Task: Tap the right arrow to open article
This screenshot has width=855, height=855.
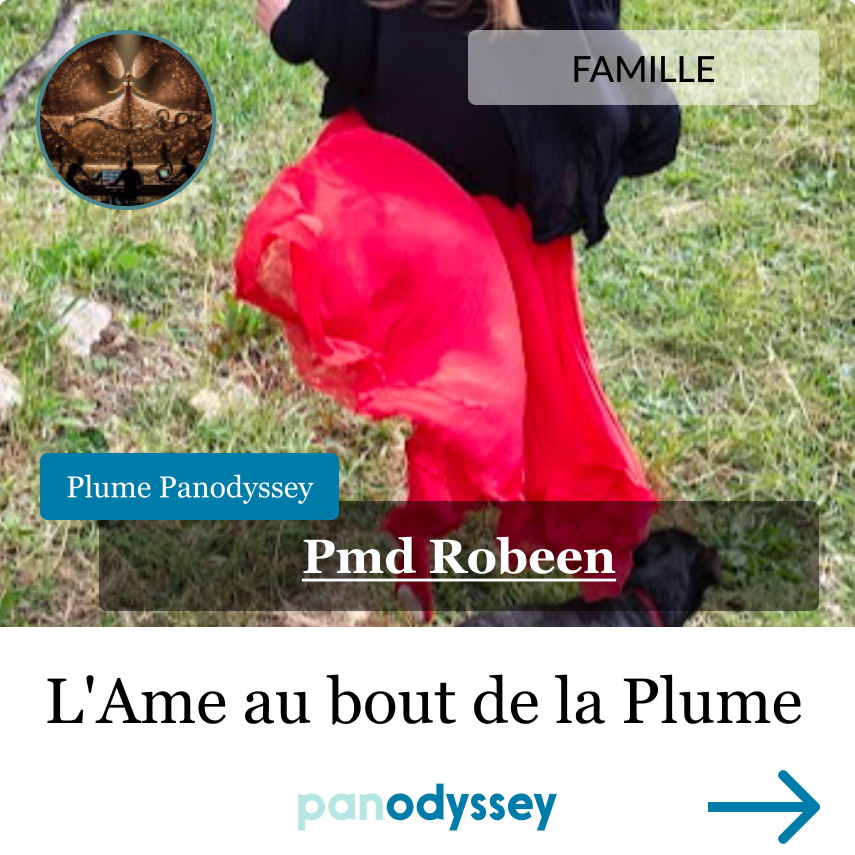Action: coord(764,806)
